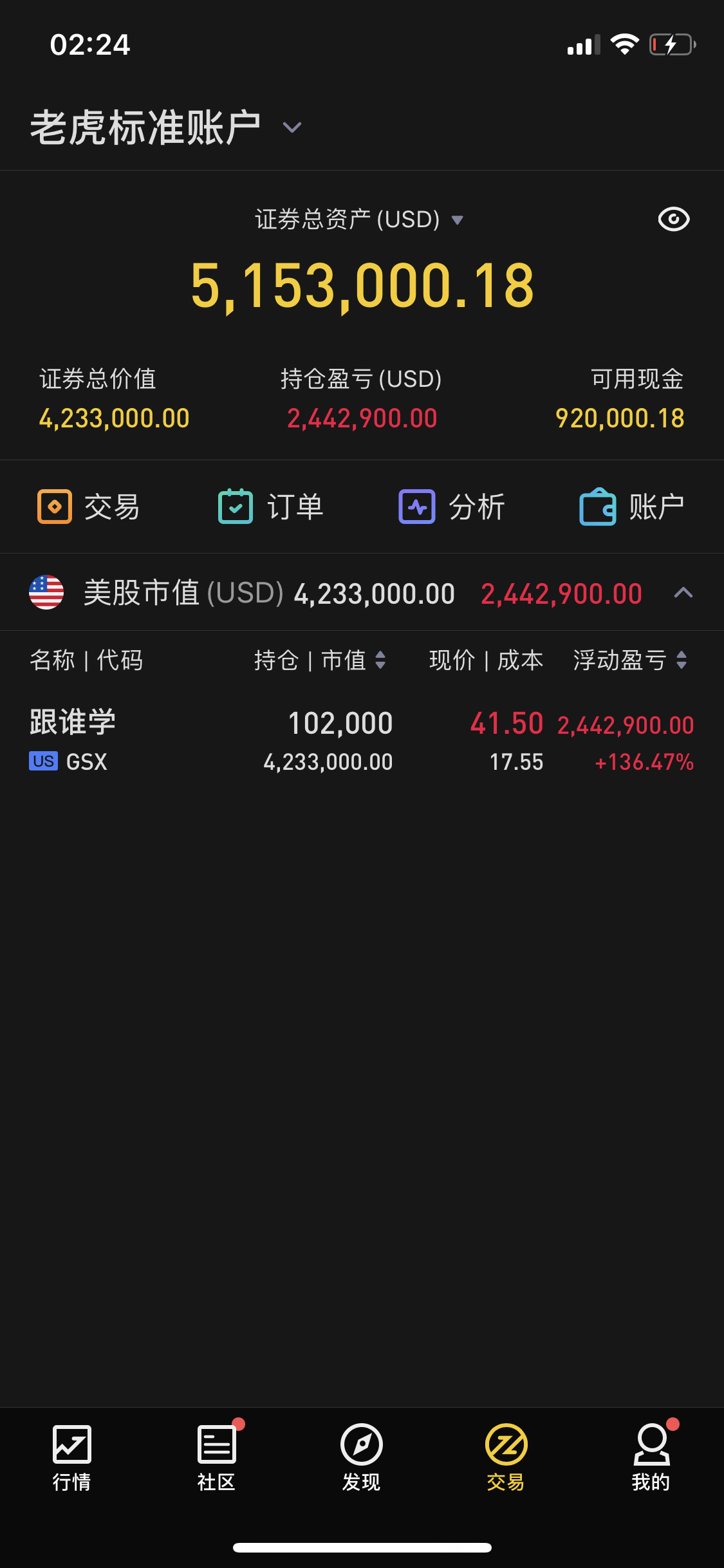Change currency via 证券总资产 (USD) dropdown

359,219
